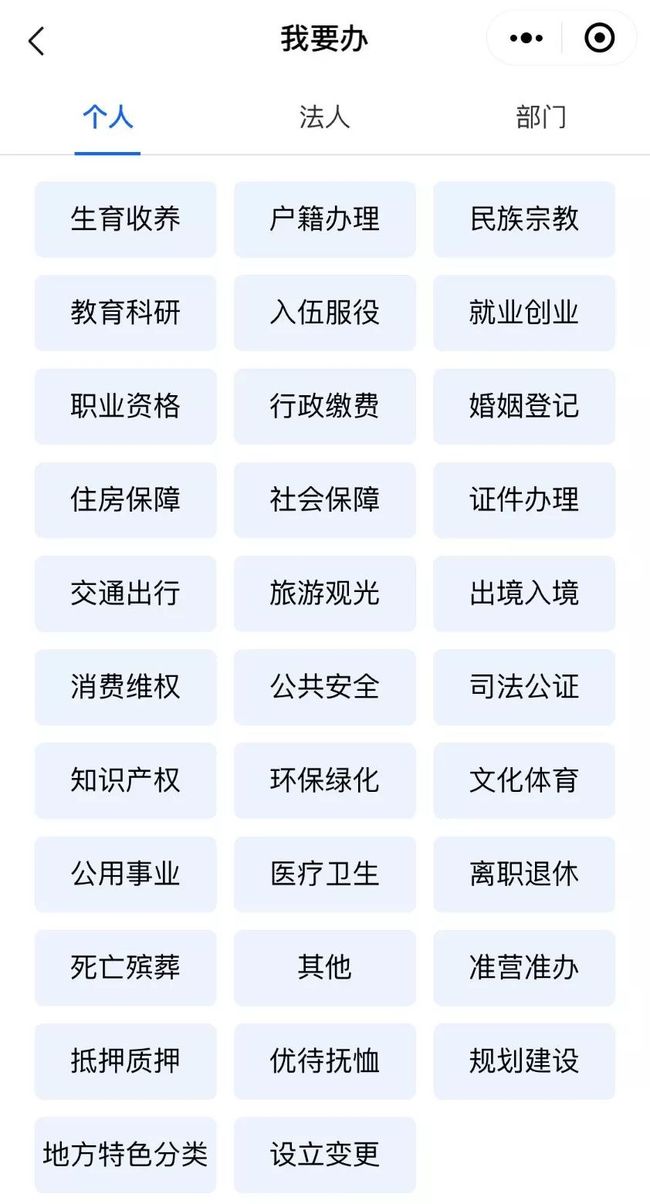
Task: Open the mini-program three-dot menu
Action: (526, 38)
